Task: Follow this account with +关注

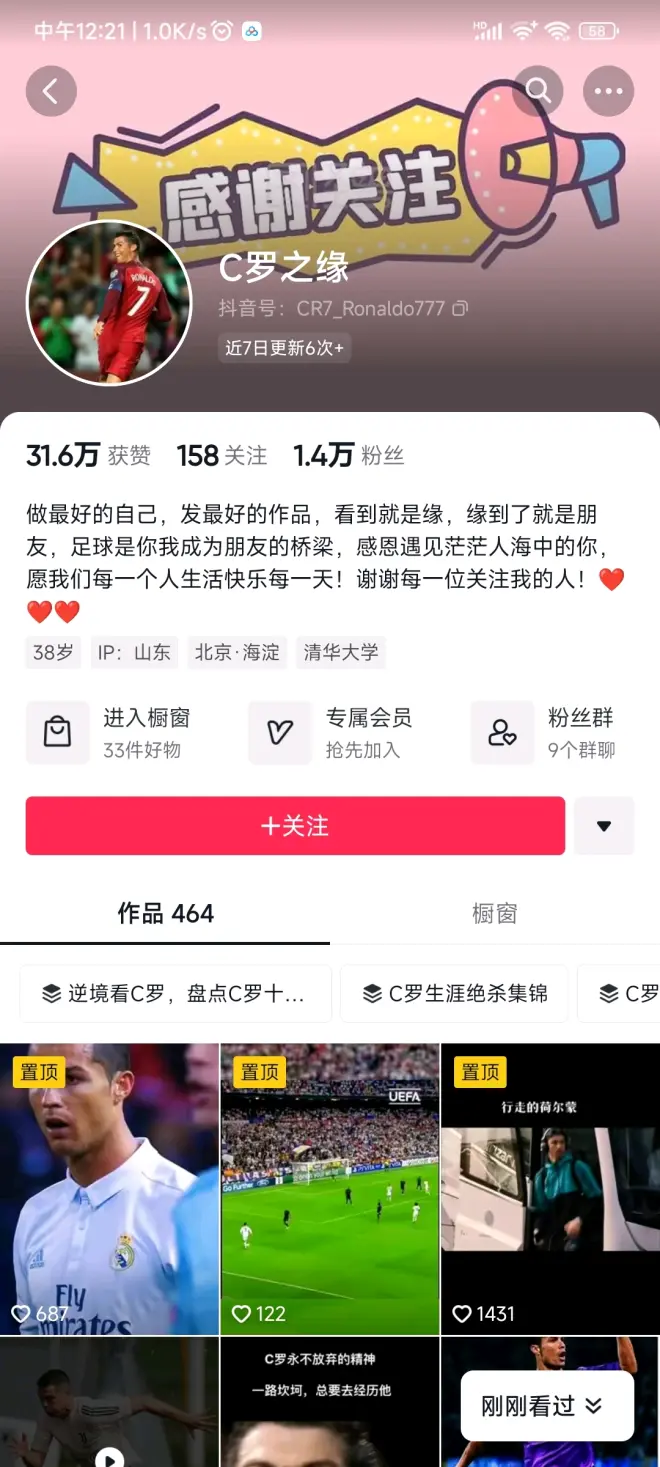Action: [x=295, y=826]
